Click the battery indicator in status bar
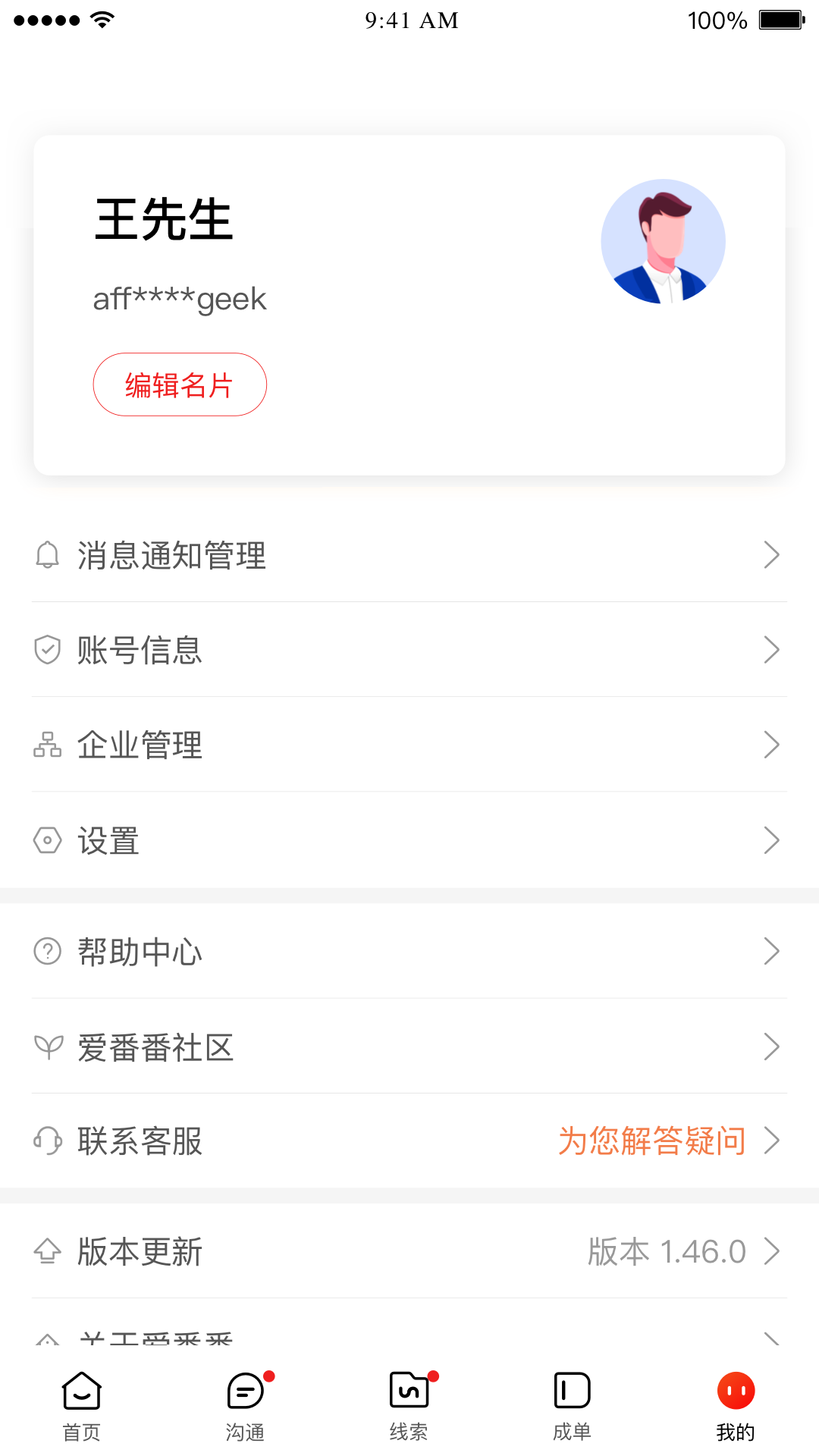The width and height of the screenshot is (819, 1456). [782, 20]
